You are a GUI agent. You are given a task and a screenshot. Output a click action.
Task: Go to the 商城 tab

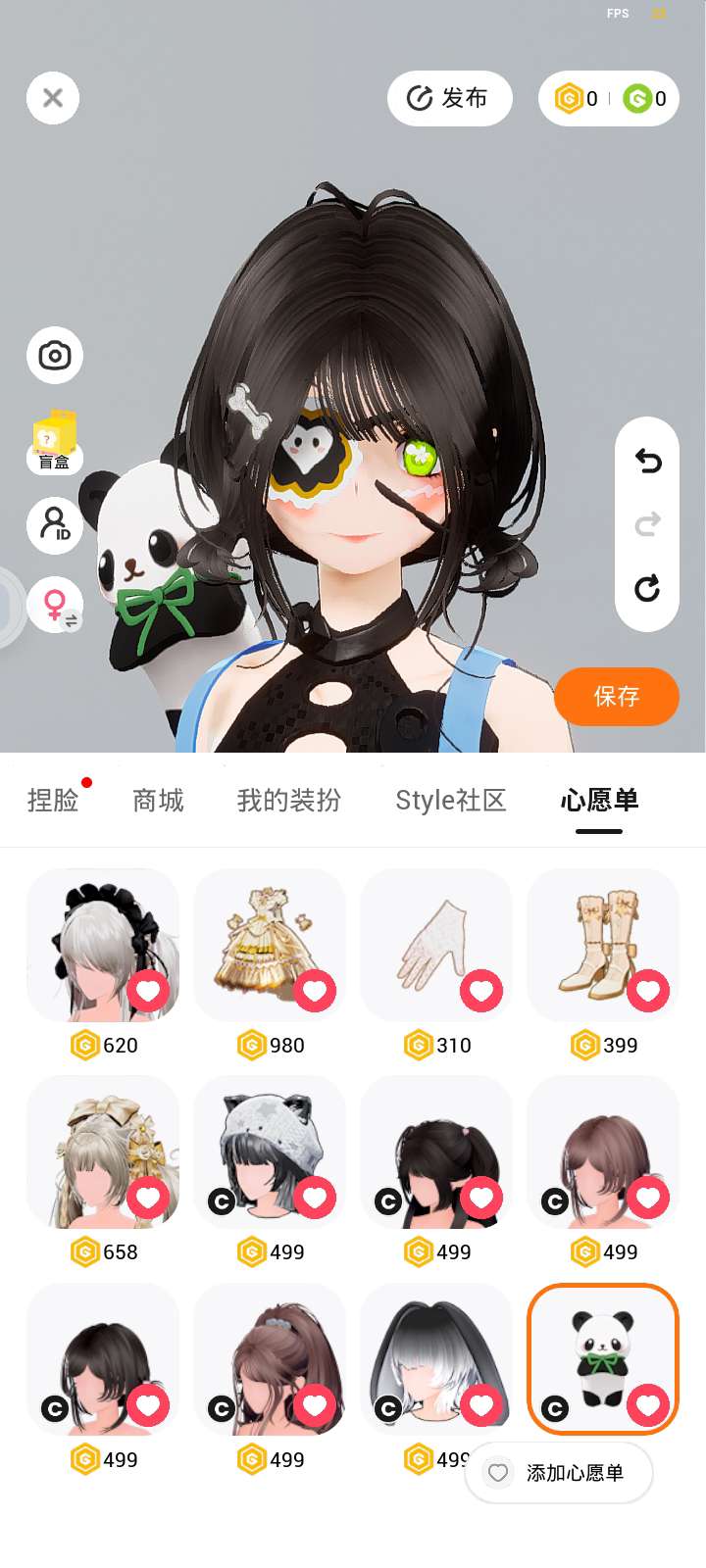[x=158, y=801]
